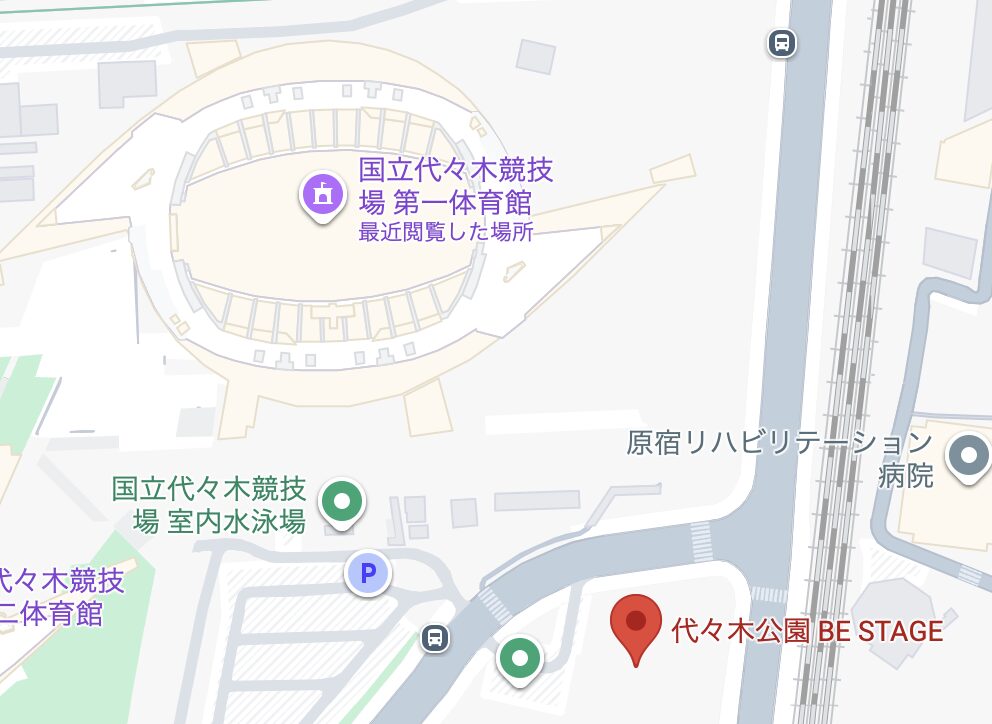Tap the parking P marker
This screenshot has height=724, width=992.
pyautogui.click(x=368, y=574)
